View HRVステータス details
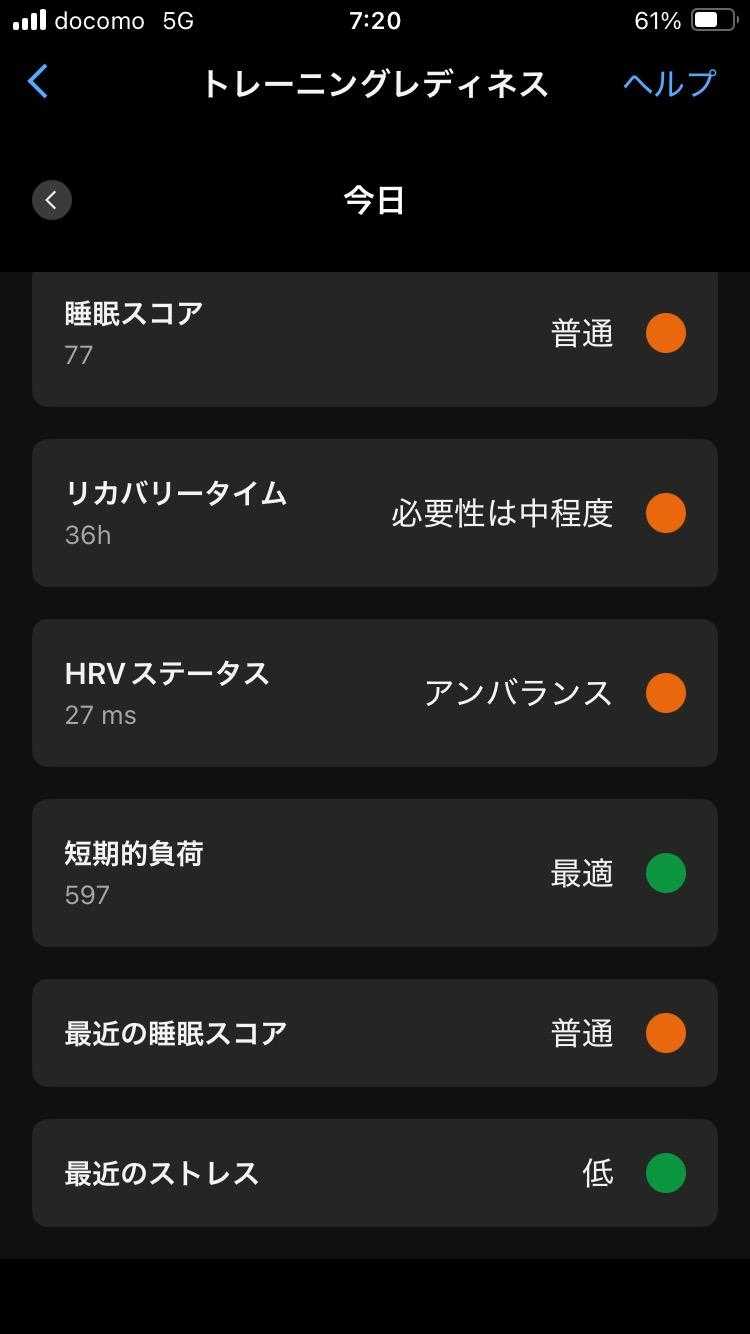The height and width of the screenshot is (1334, 750). tap(374, 693)
